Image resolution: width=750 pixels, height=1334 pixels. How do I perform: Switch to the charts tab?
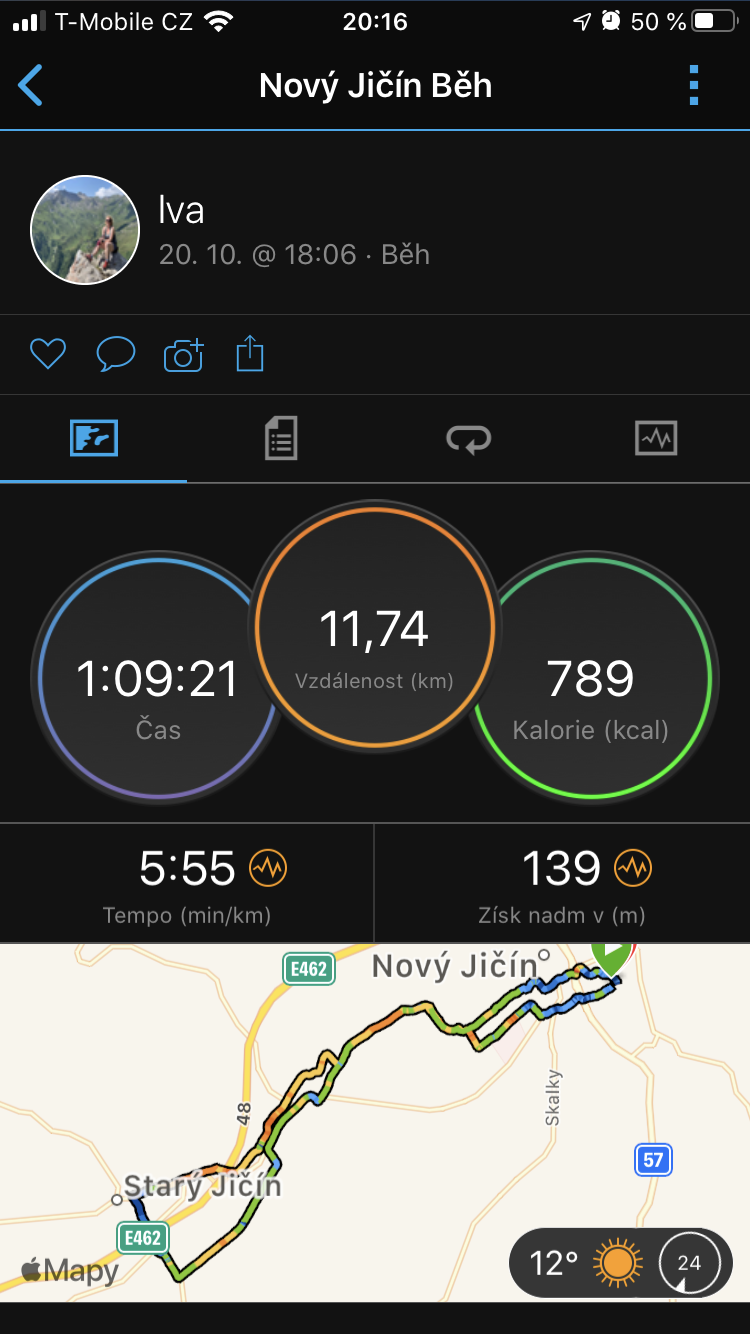tap(656, 438)
